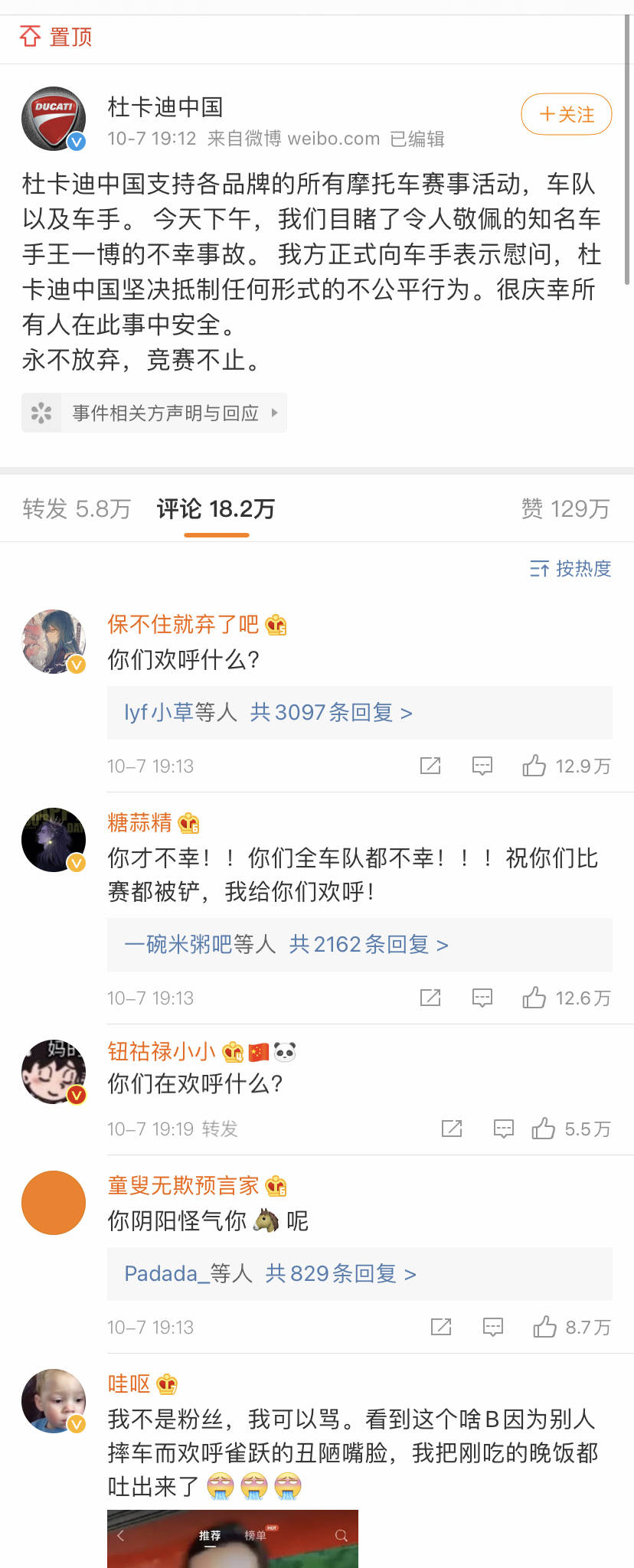
Task: Visit 哇呕's profile via avatar
Action: click(54, 1401)
